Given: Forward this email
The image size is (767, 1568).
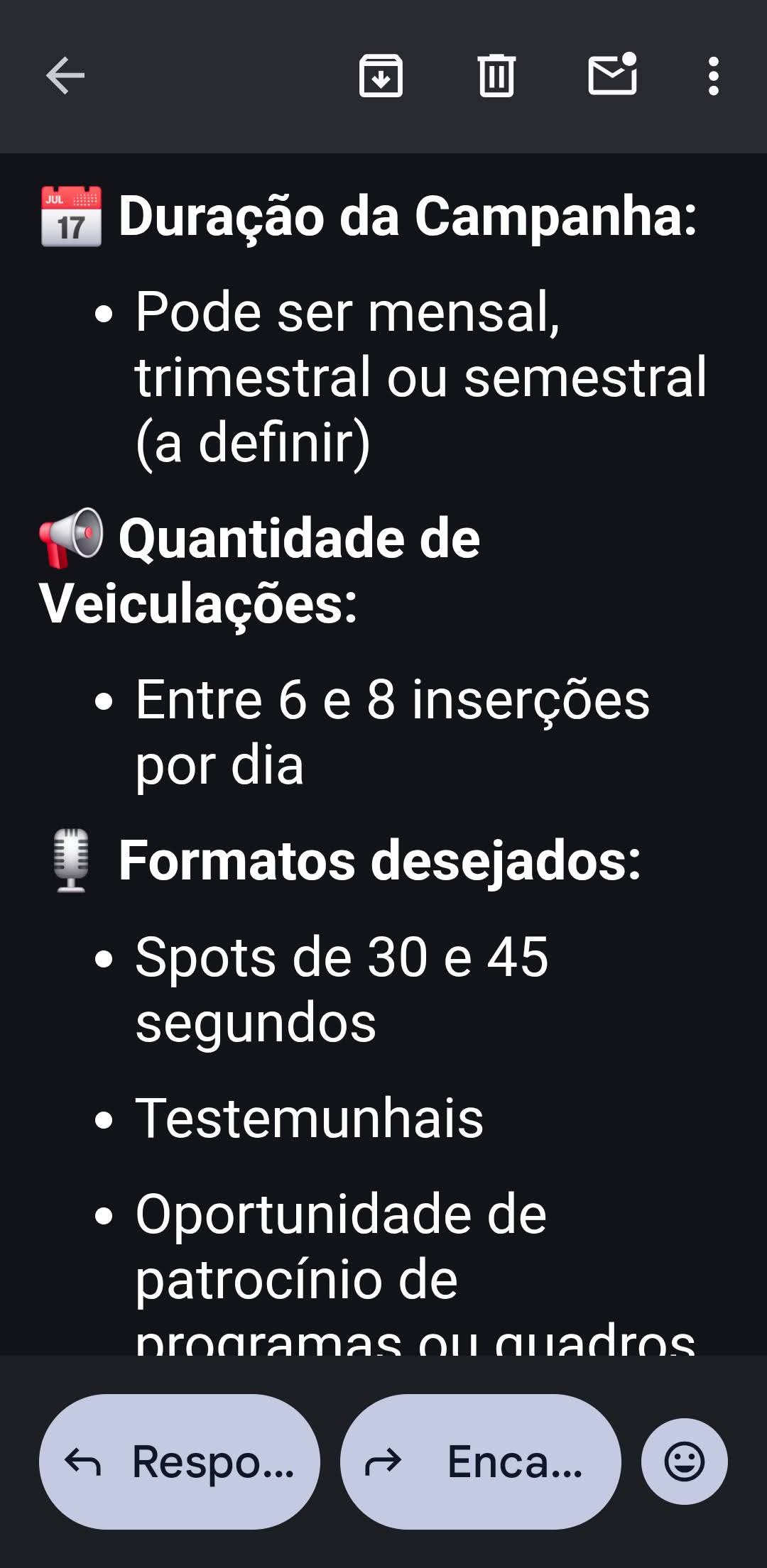Looking at the screenshot, I should 481,1462.
